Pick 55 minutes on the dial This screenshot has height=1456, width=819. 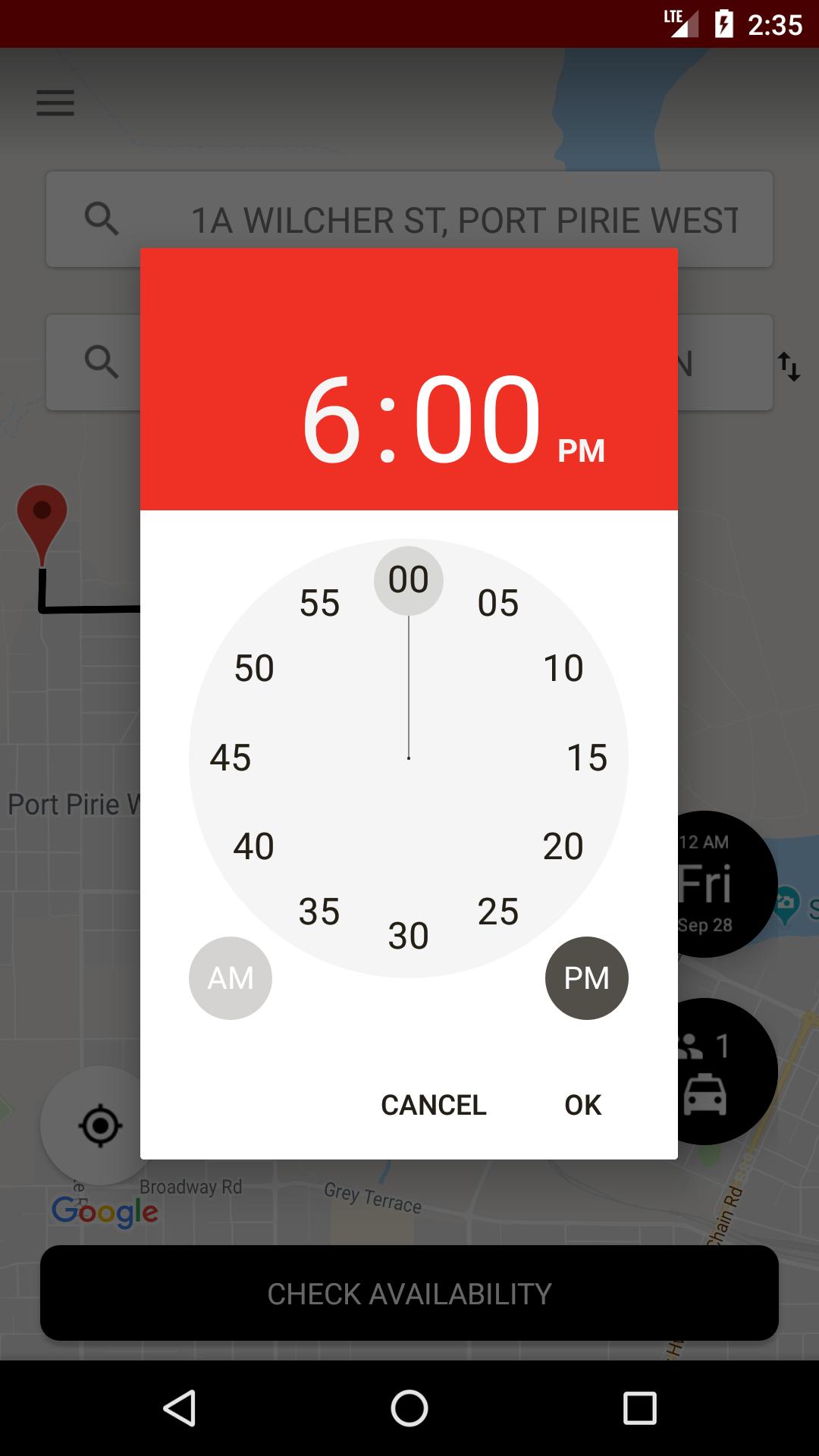[319, 603]
